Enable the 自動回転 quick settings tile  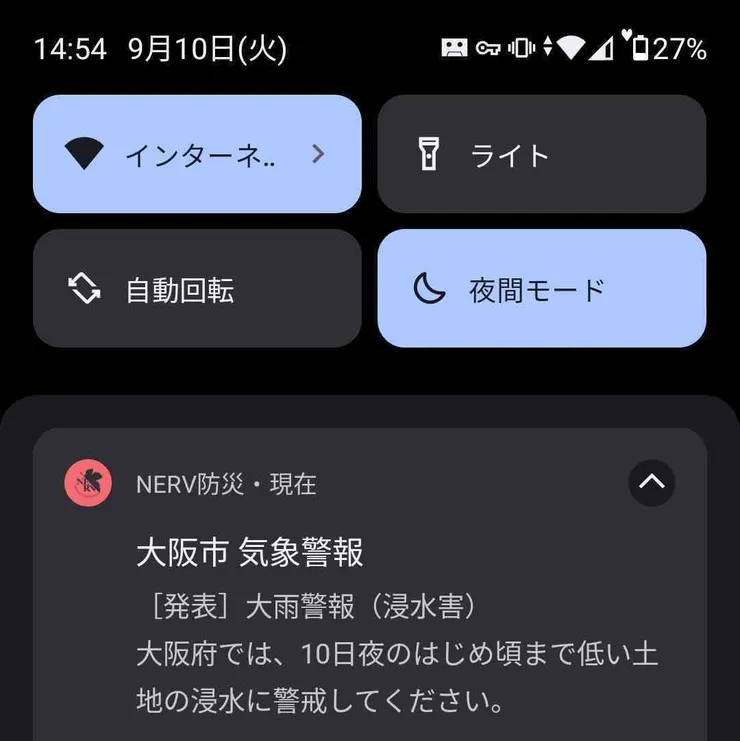click(197, 289)
